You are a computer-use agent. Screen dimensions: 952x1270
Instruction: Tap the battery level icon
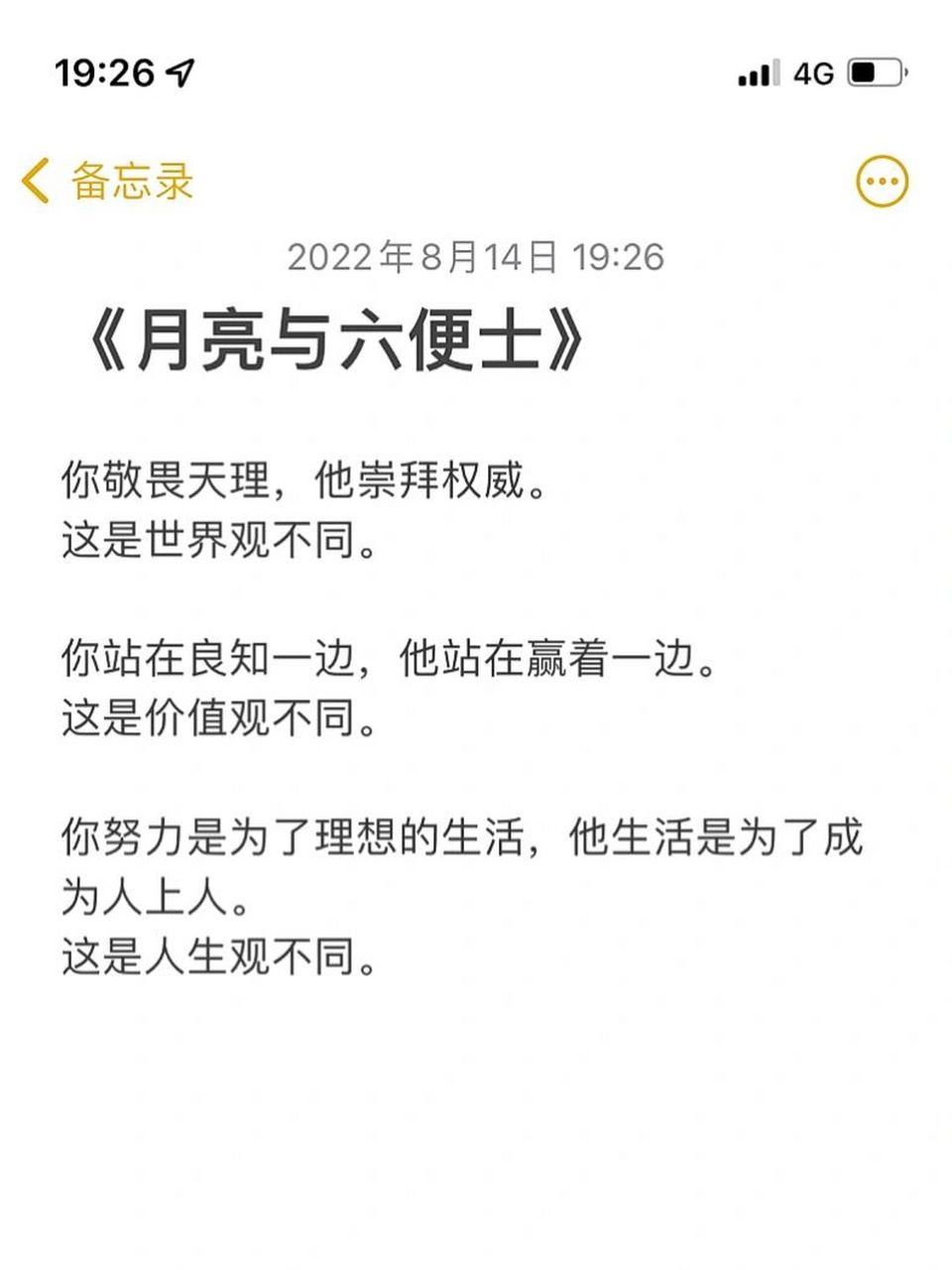click(x=873, y=69)
